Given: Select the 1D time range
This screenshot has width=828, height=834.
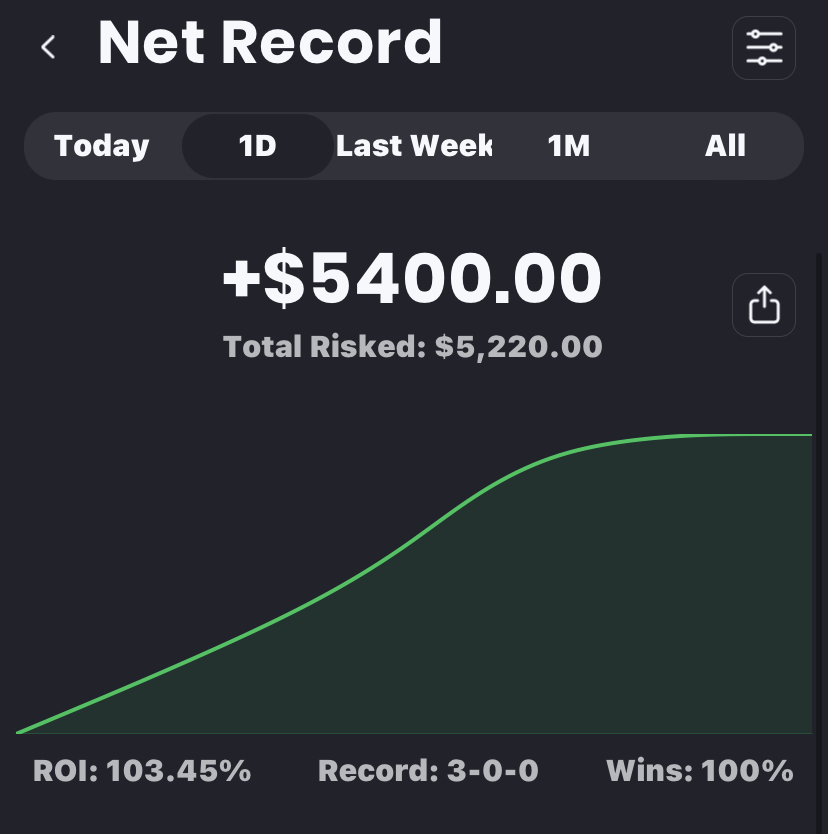Looking at the screenshot, I should [x=257, y=146].
